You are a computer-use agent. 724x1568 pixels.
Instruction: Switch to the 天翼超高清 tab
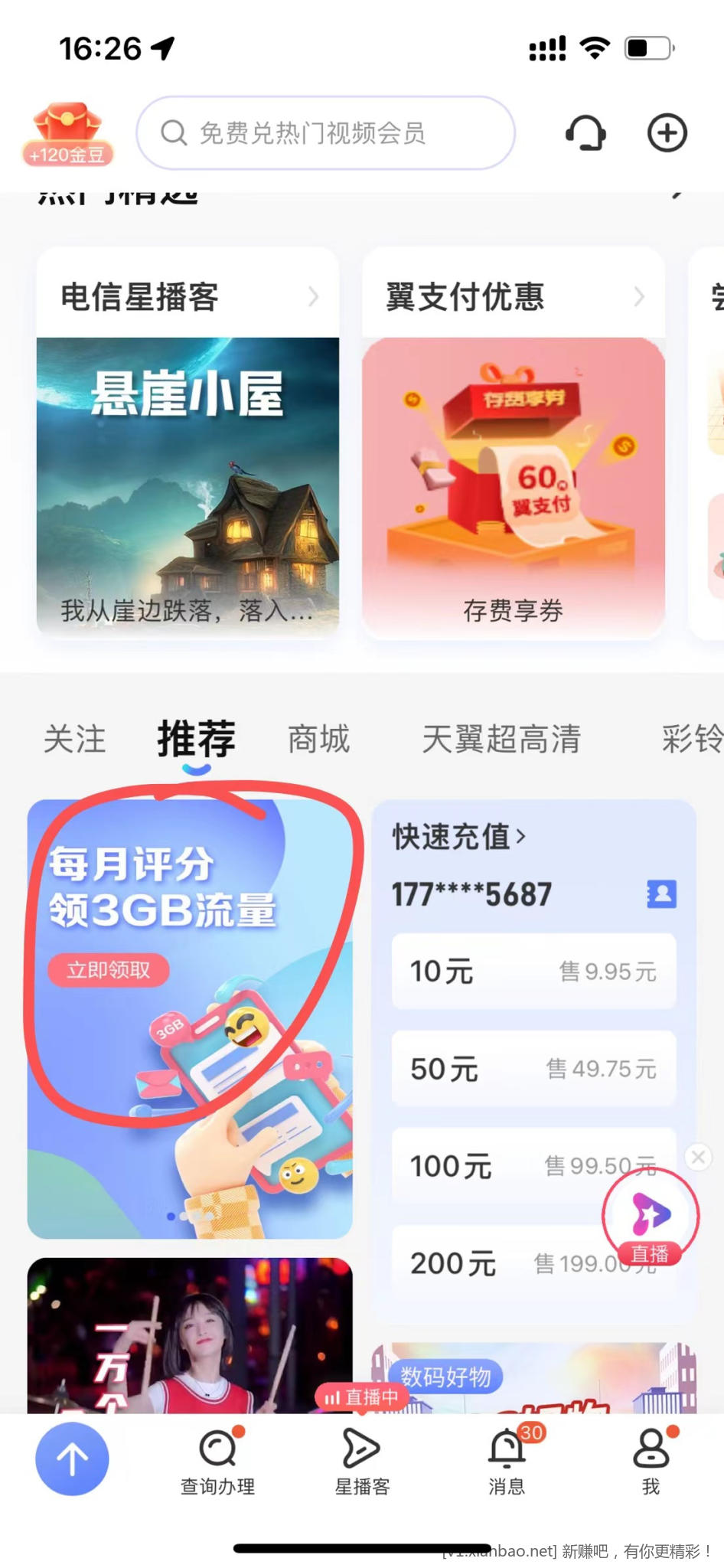point(501,740)
